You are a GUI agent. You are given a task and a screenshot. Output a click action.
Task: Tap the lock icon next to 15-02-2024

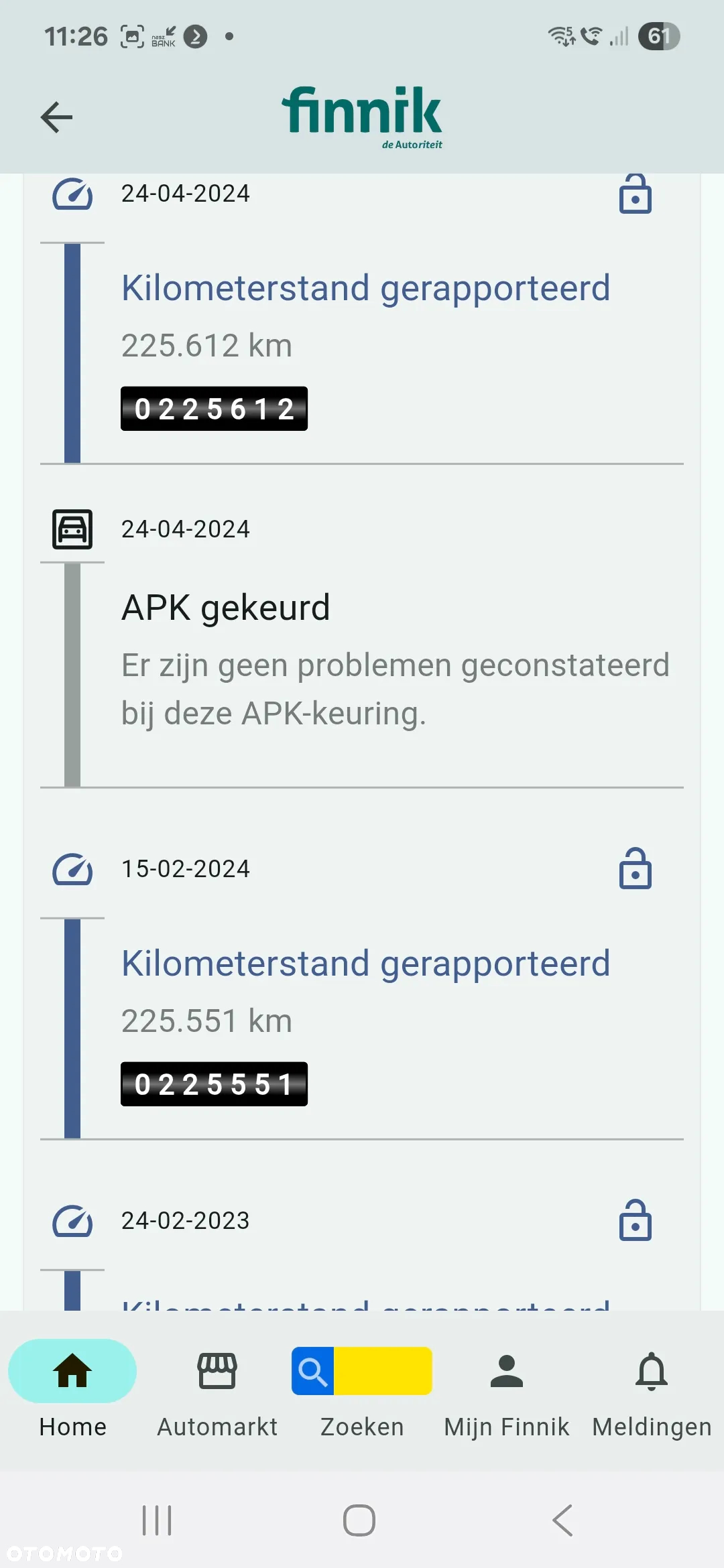pyautogui.click(x=635, y=869)
